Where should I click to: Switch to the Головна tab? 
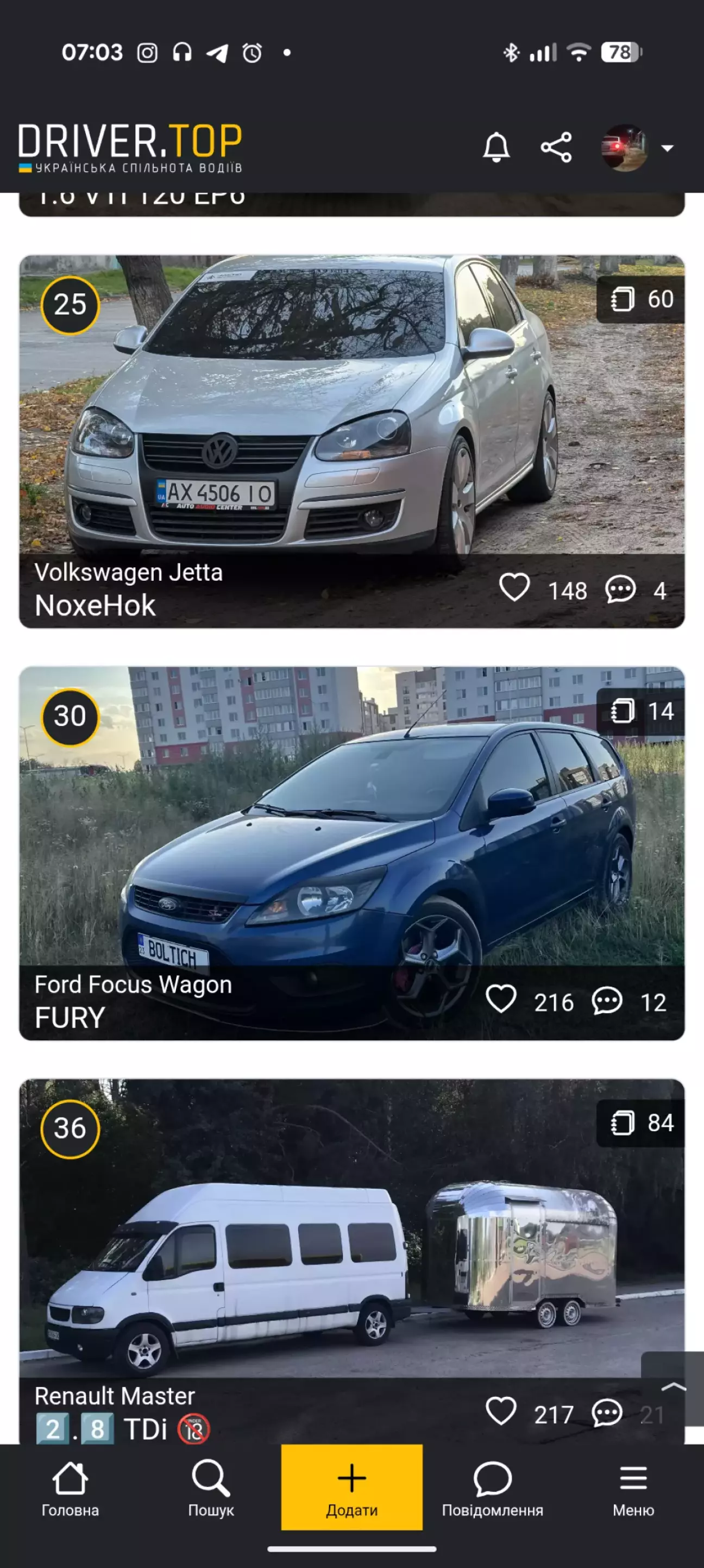coord(70,1488)
